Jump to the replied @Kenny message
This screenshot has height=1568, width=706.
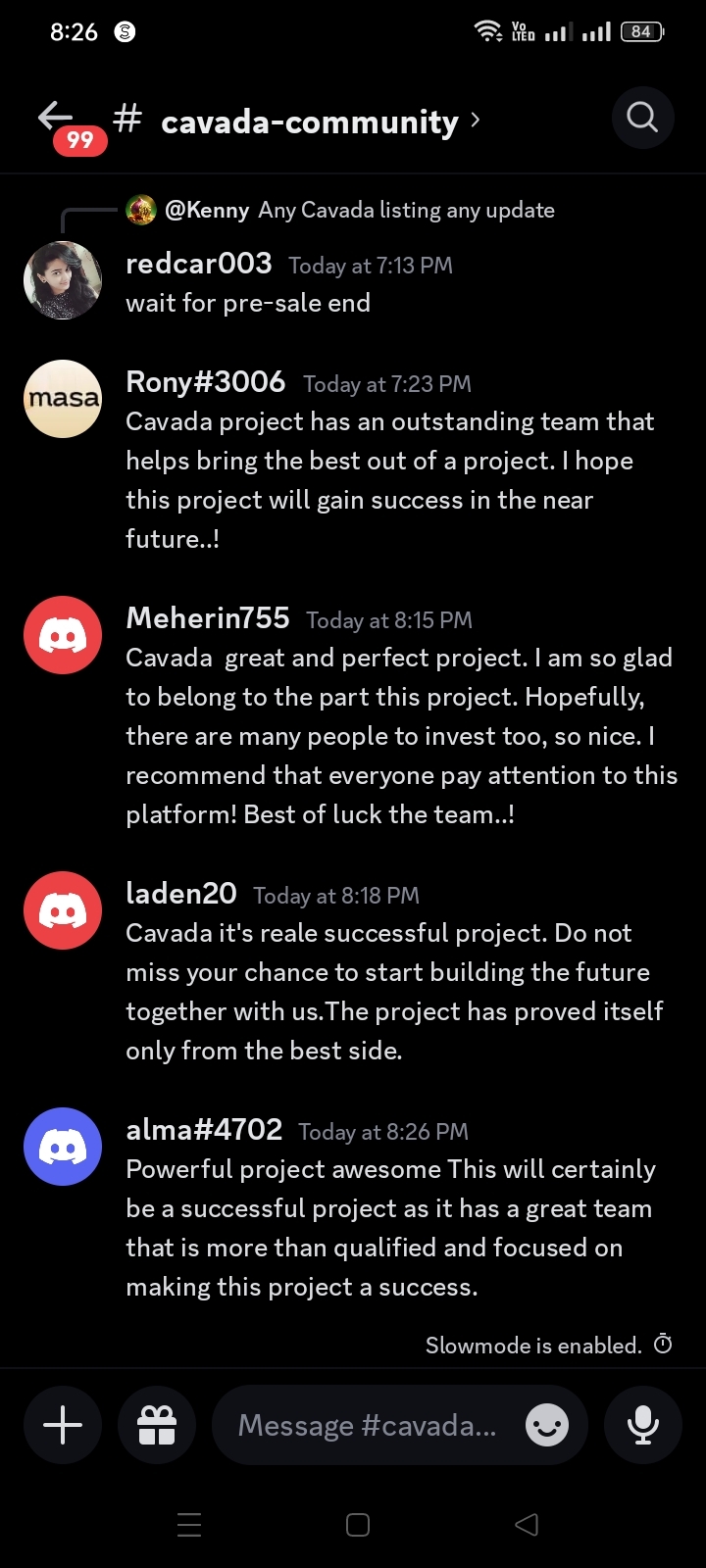(359, 210)
